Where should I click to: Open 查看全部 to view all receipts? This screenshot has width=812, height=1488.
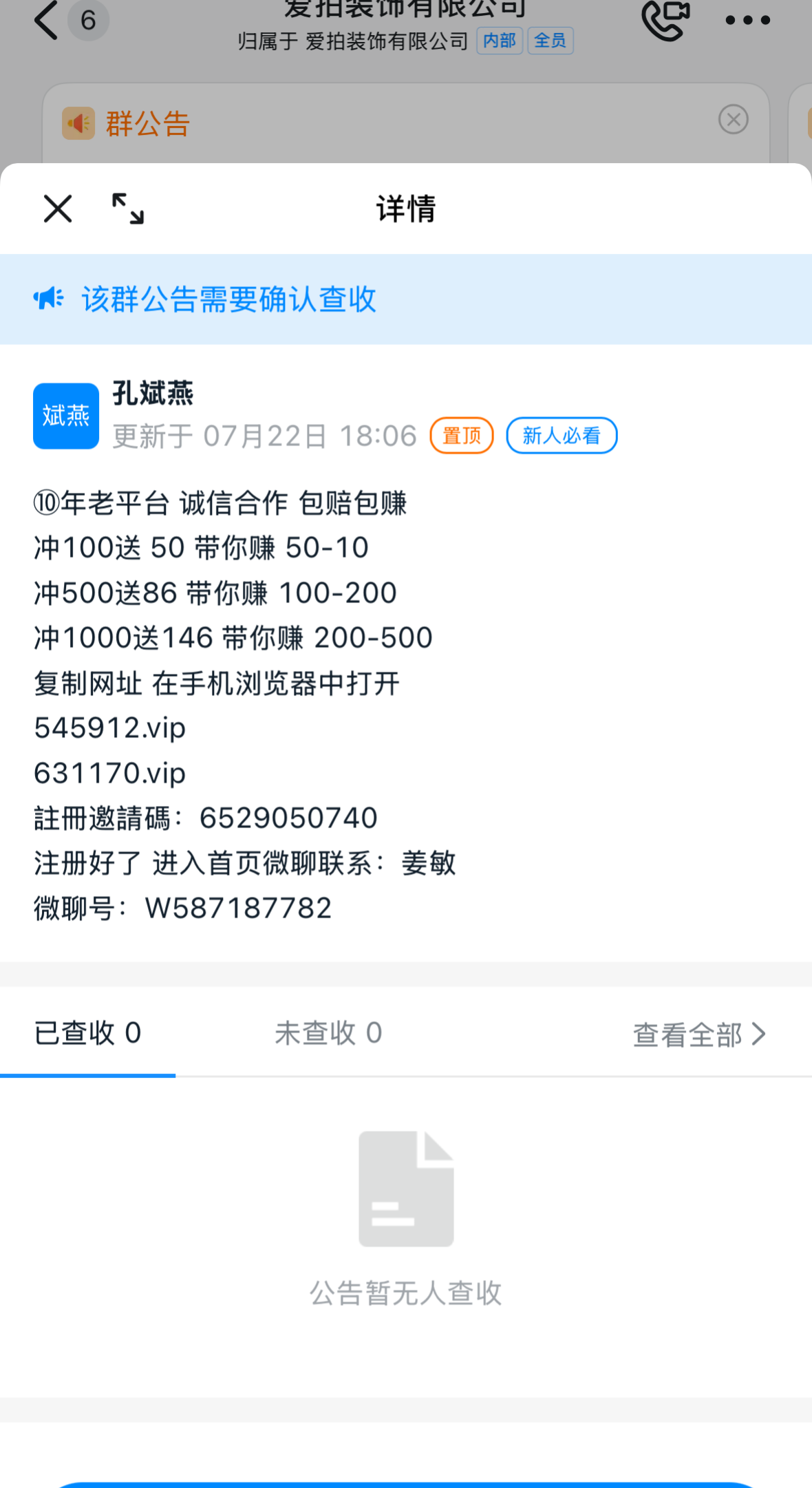point(698,1034)
